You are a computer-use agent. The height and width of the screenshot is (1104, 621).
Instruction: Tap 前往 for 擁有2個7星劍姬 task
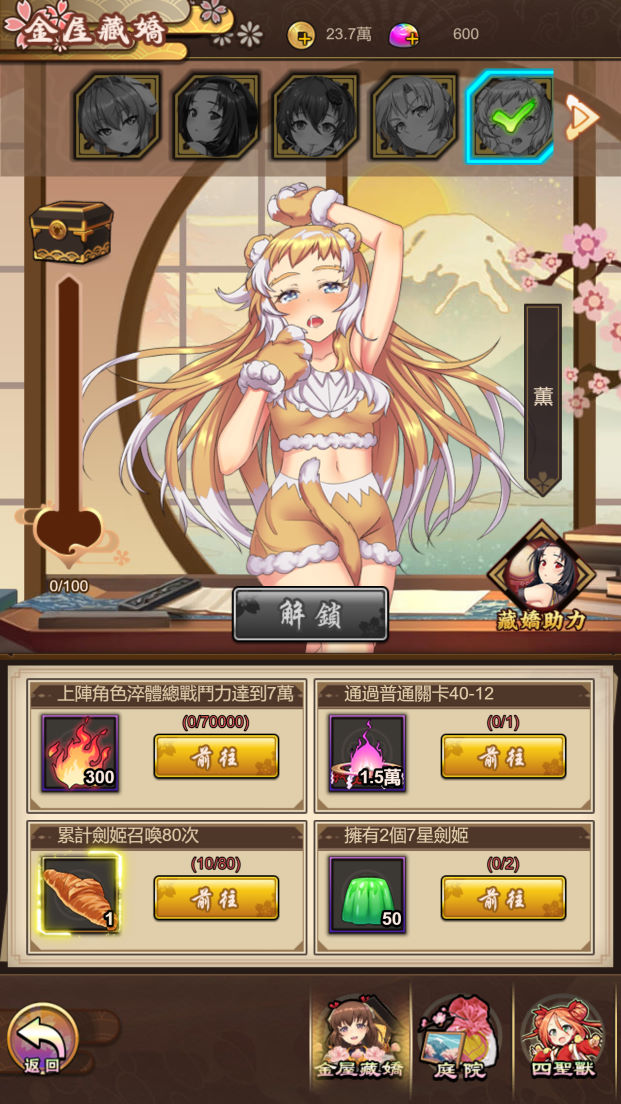pyautogui.click(x=503, y=898)
